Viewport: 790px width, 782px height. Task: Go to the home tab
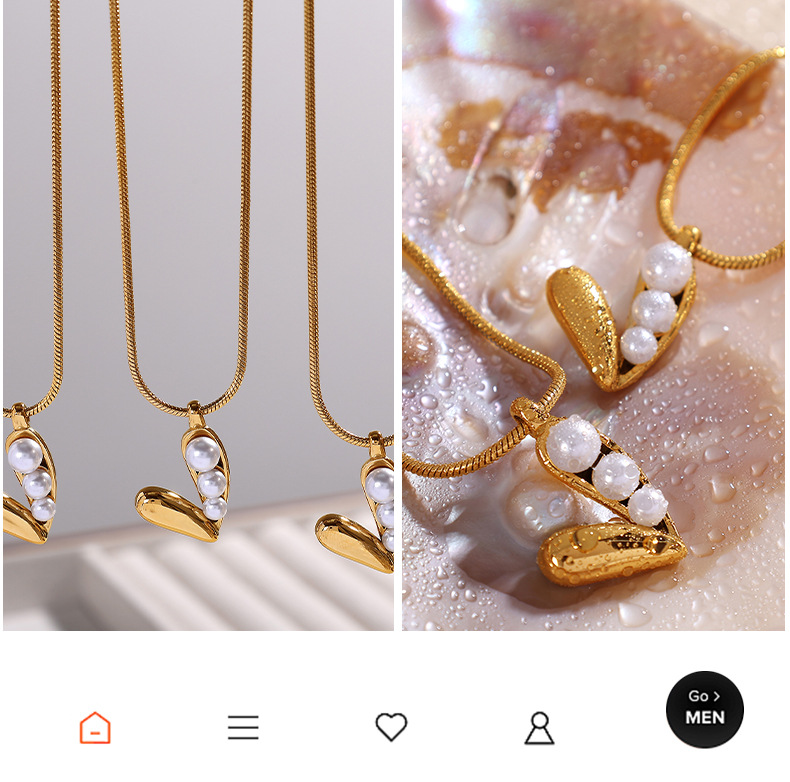coord(95,727)
